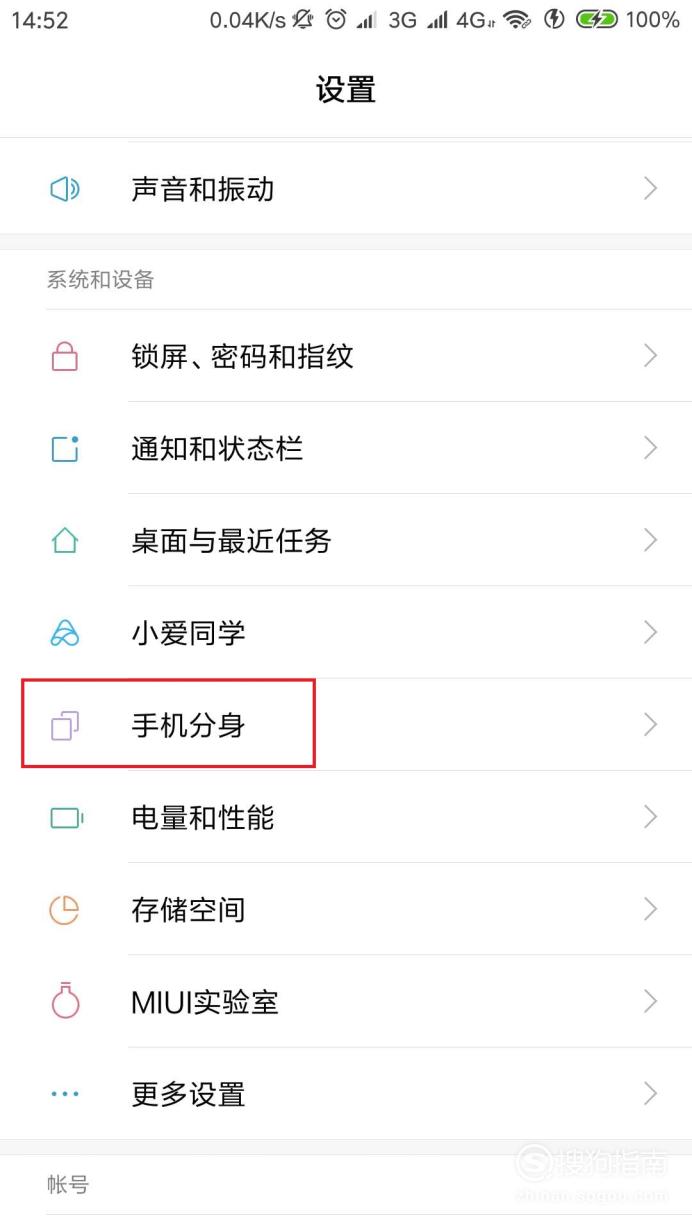This screenshot has height=1230, width=692.
Task: Open 更多设置
Action: tap(346, 1094)
